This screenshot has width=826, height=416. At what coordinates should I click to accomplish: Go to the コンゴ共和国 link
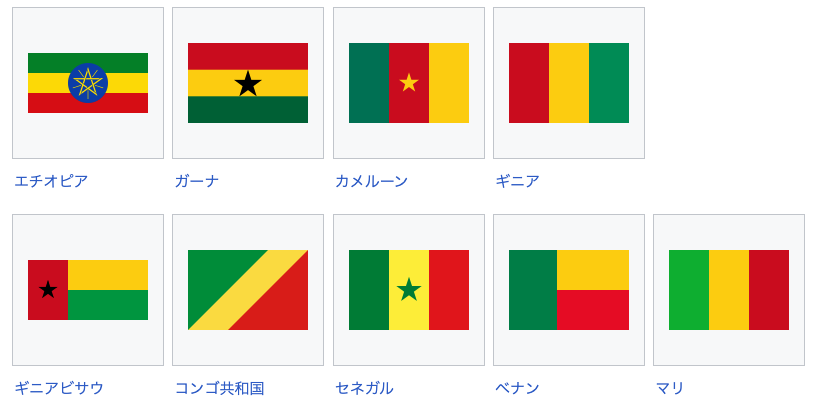(219, 388)
